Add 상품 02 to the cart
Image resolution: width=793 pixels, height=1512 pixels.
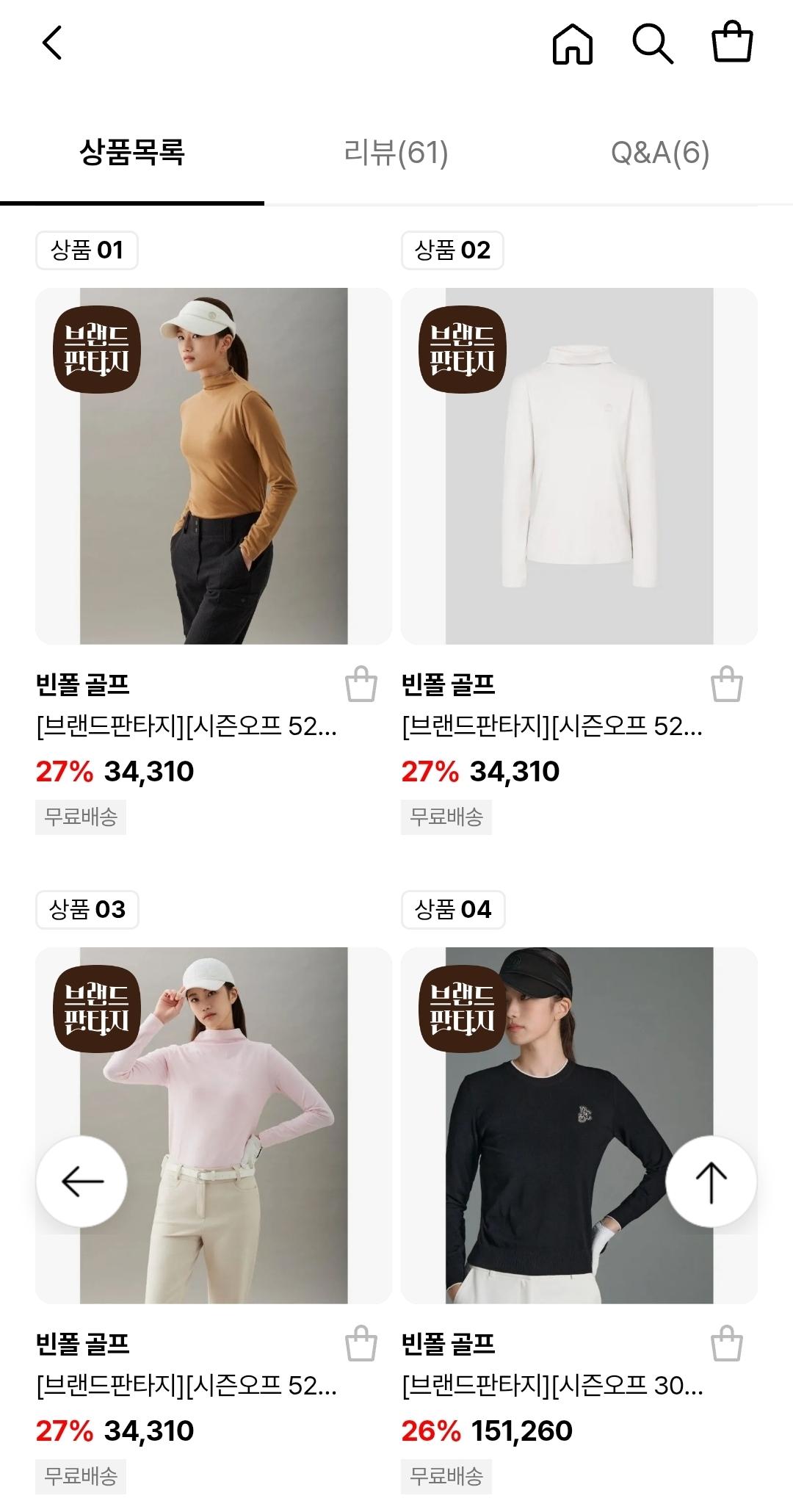(x=726, y=684)
